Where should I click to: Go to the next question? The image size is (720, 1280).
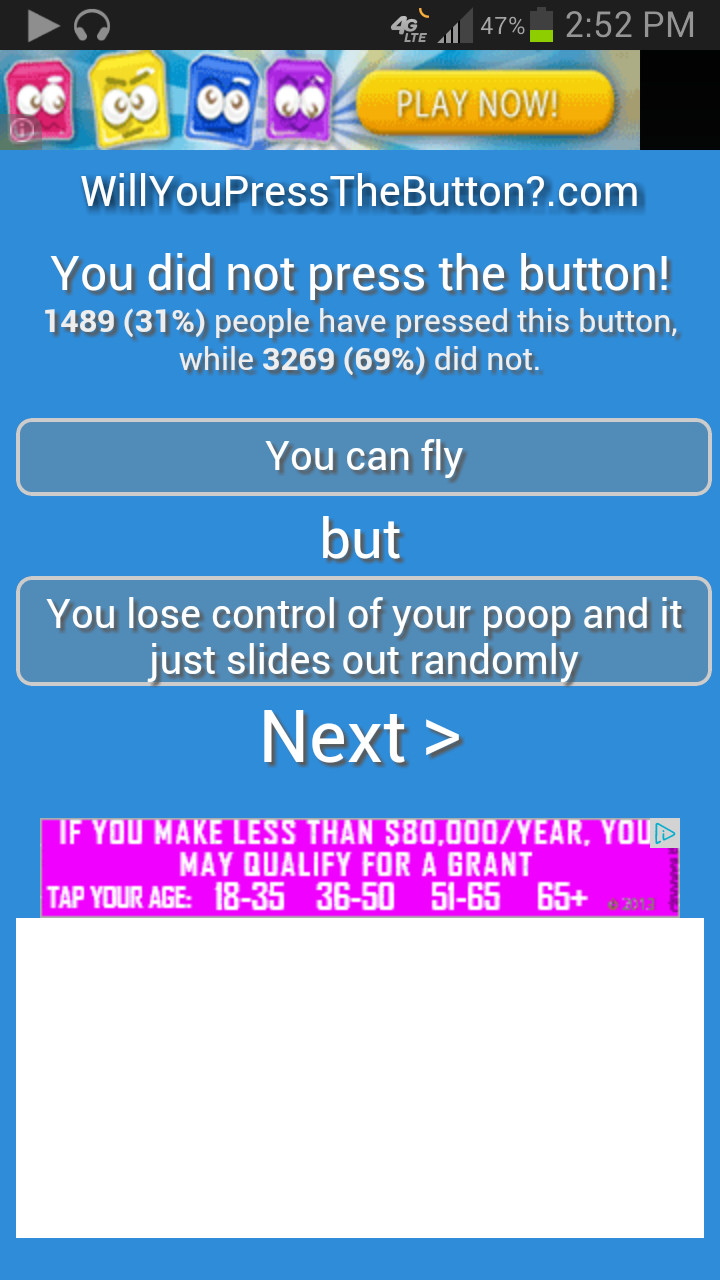click(360, 738)
